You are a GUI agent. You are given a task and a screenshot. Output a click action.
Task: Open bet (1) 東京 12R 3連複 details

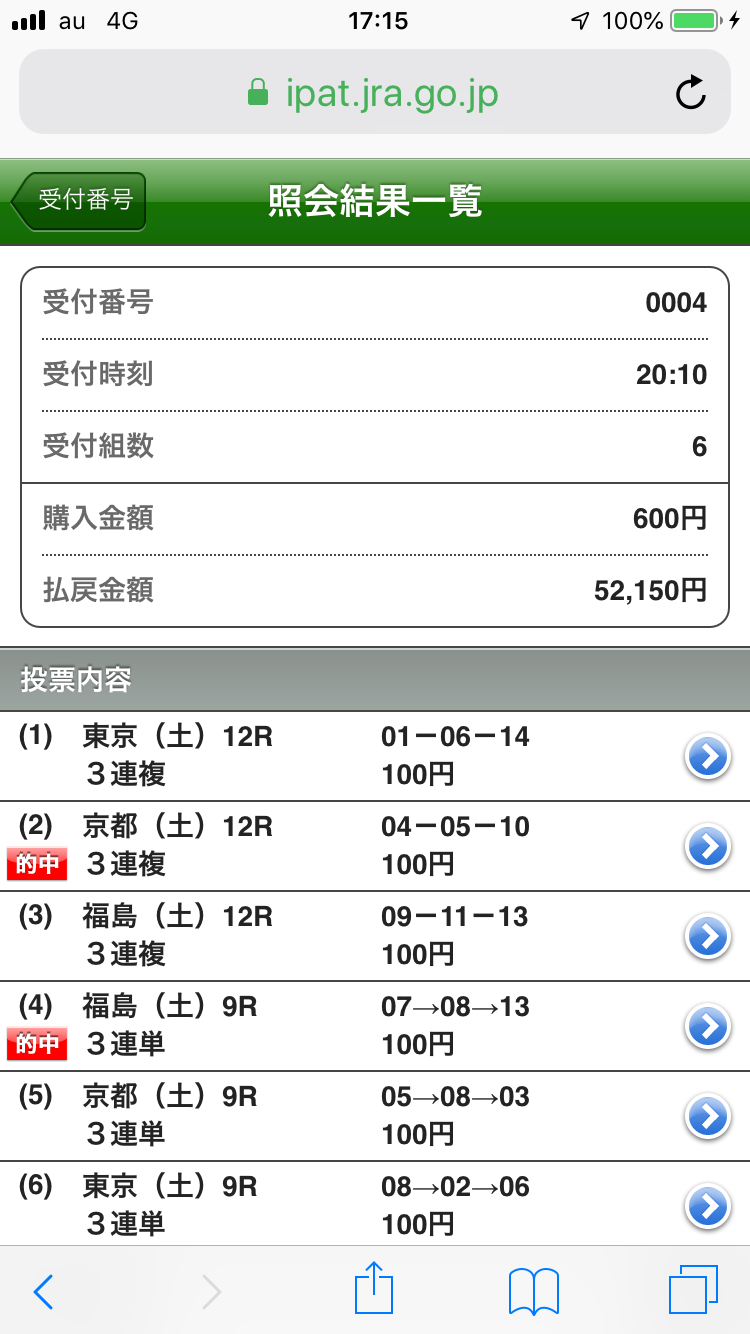[707, 757]
